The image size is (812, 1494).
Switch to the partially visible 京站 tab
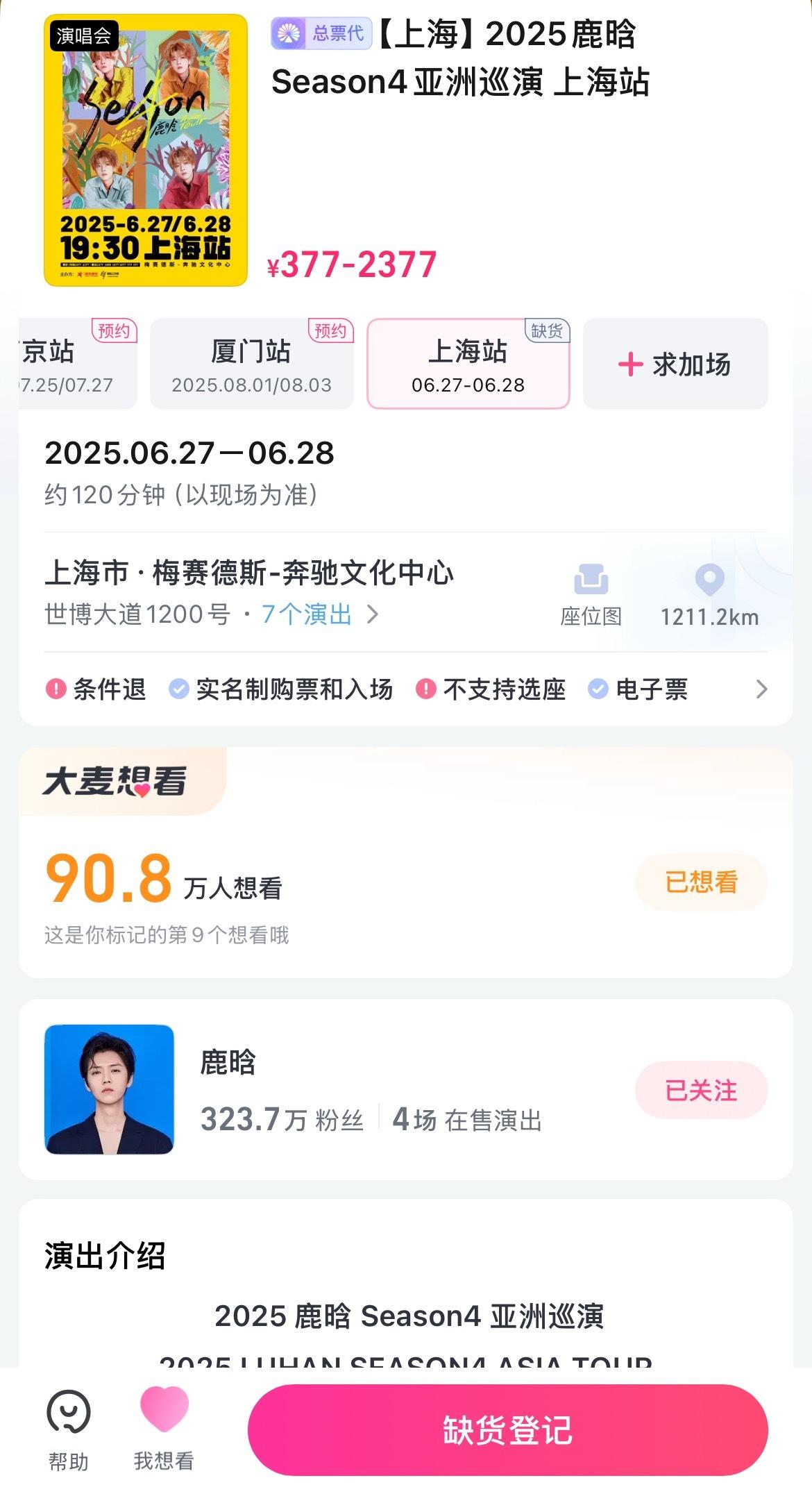(76, 364)
